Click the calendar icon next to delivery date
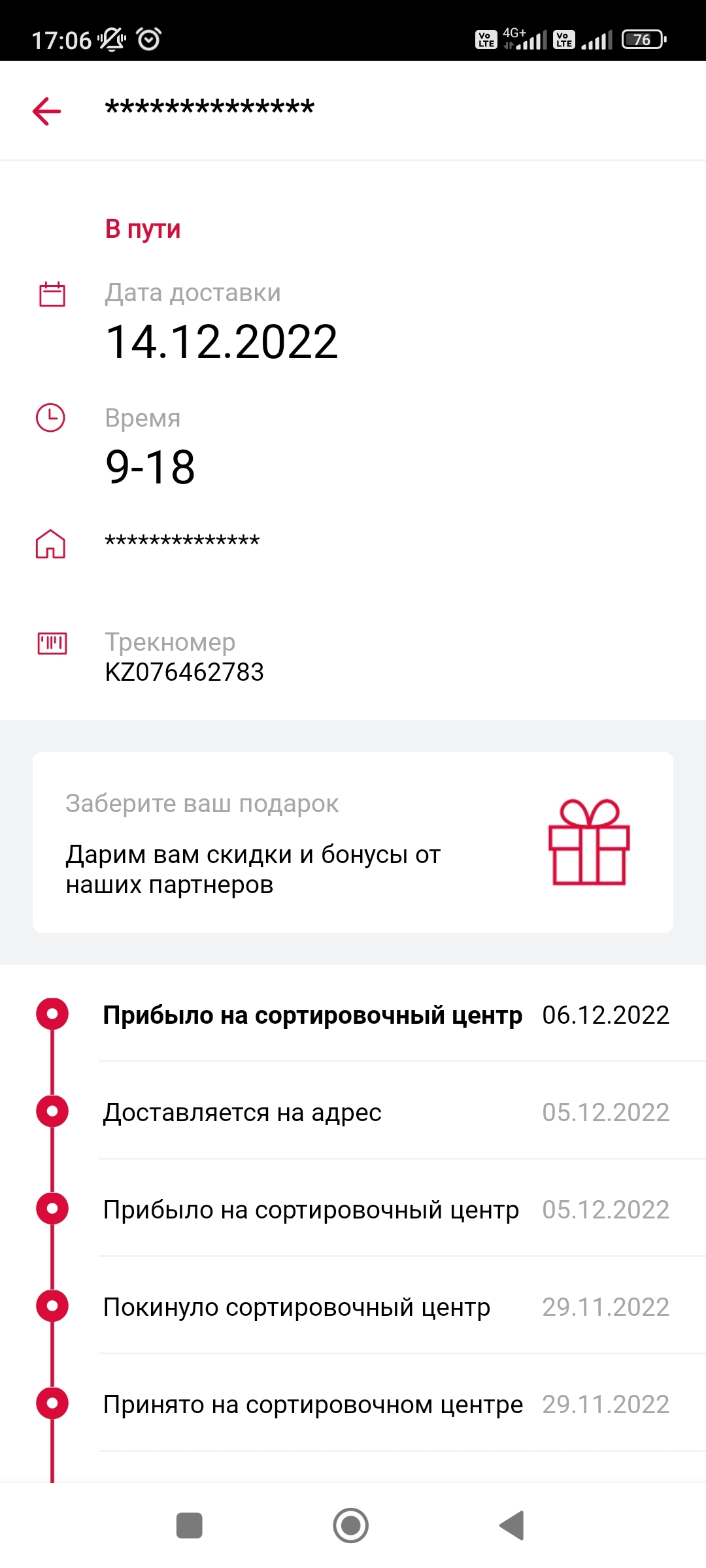Screen dimensions: 706x1568 tap(52, 294)
